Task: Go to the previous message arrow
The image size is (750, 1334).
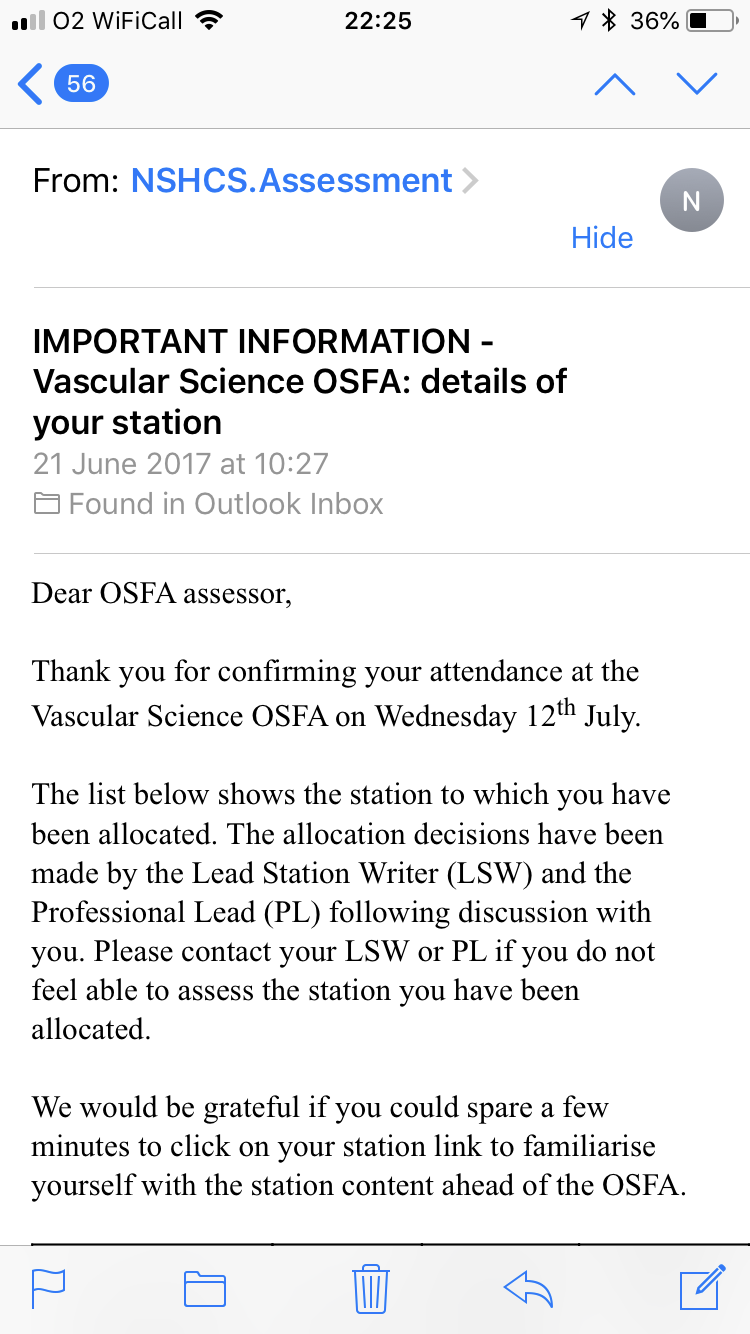Action: pos(615,84)
